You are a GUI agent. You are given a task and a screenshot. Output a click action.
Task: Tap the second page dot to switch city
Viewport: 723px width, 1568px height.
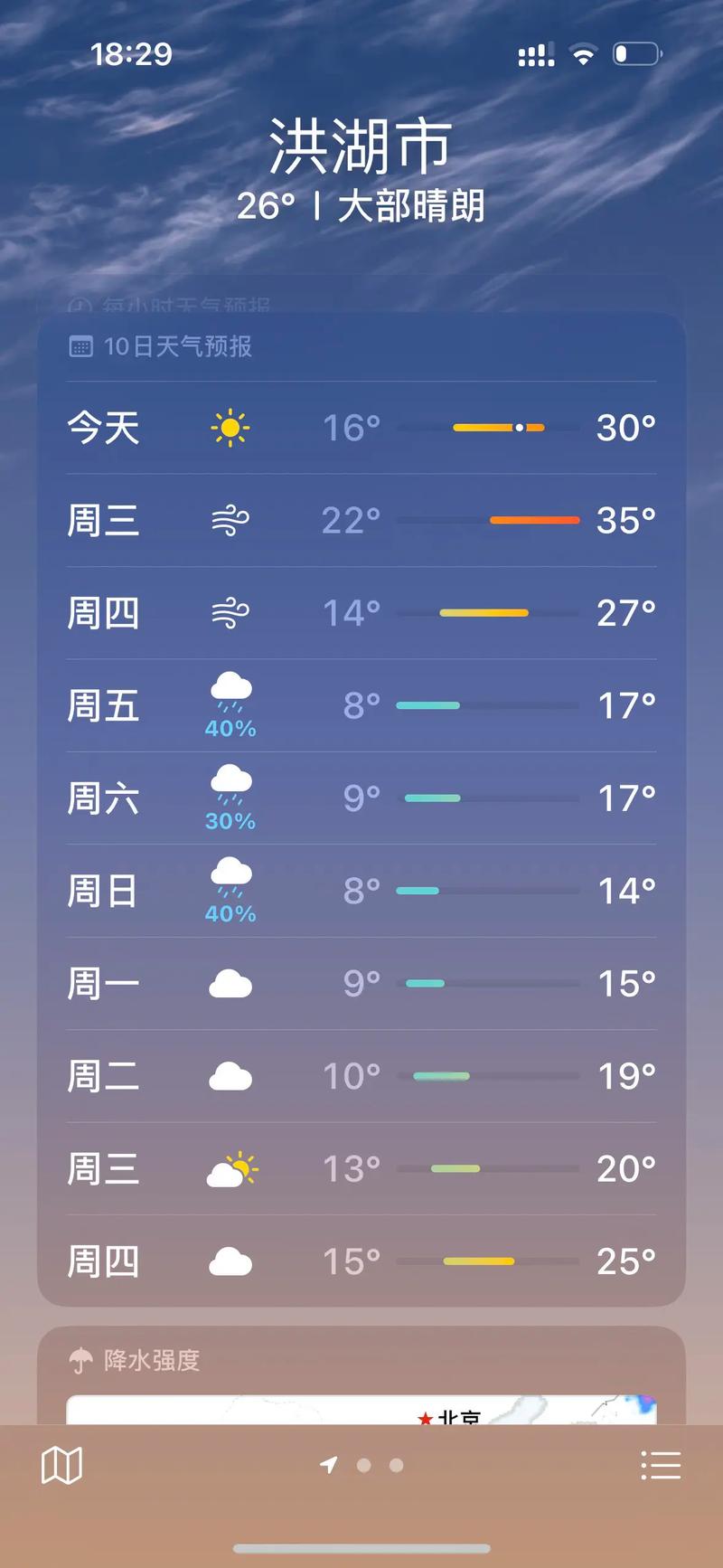395,1465
